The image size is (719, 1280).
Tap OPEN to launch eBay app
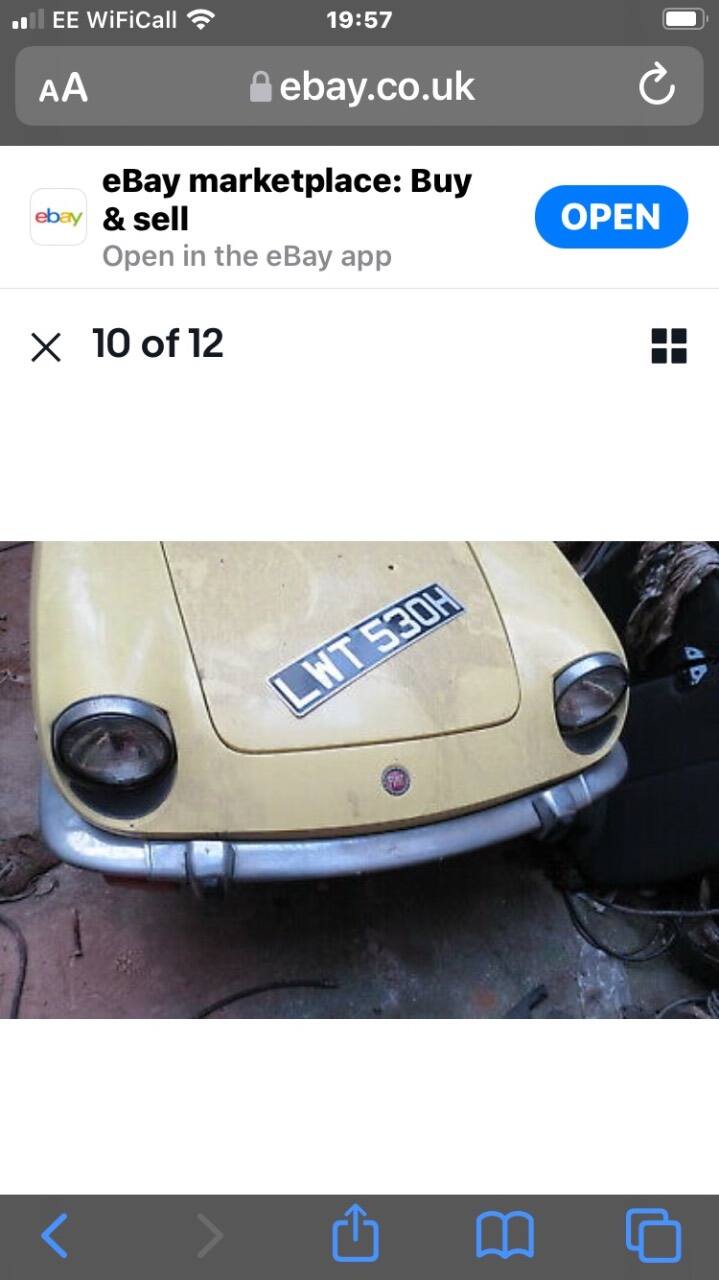coord(611,217)
